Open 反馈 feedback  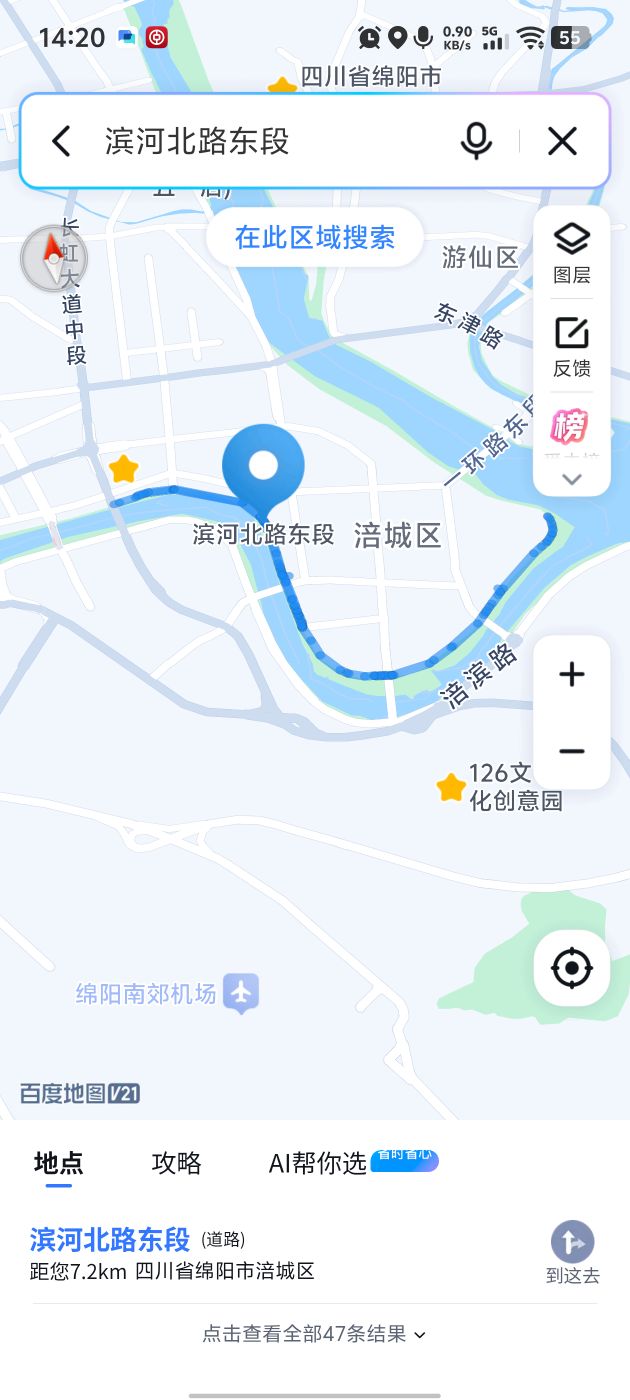point(572,347)
